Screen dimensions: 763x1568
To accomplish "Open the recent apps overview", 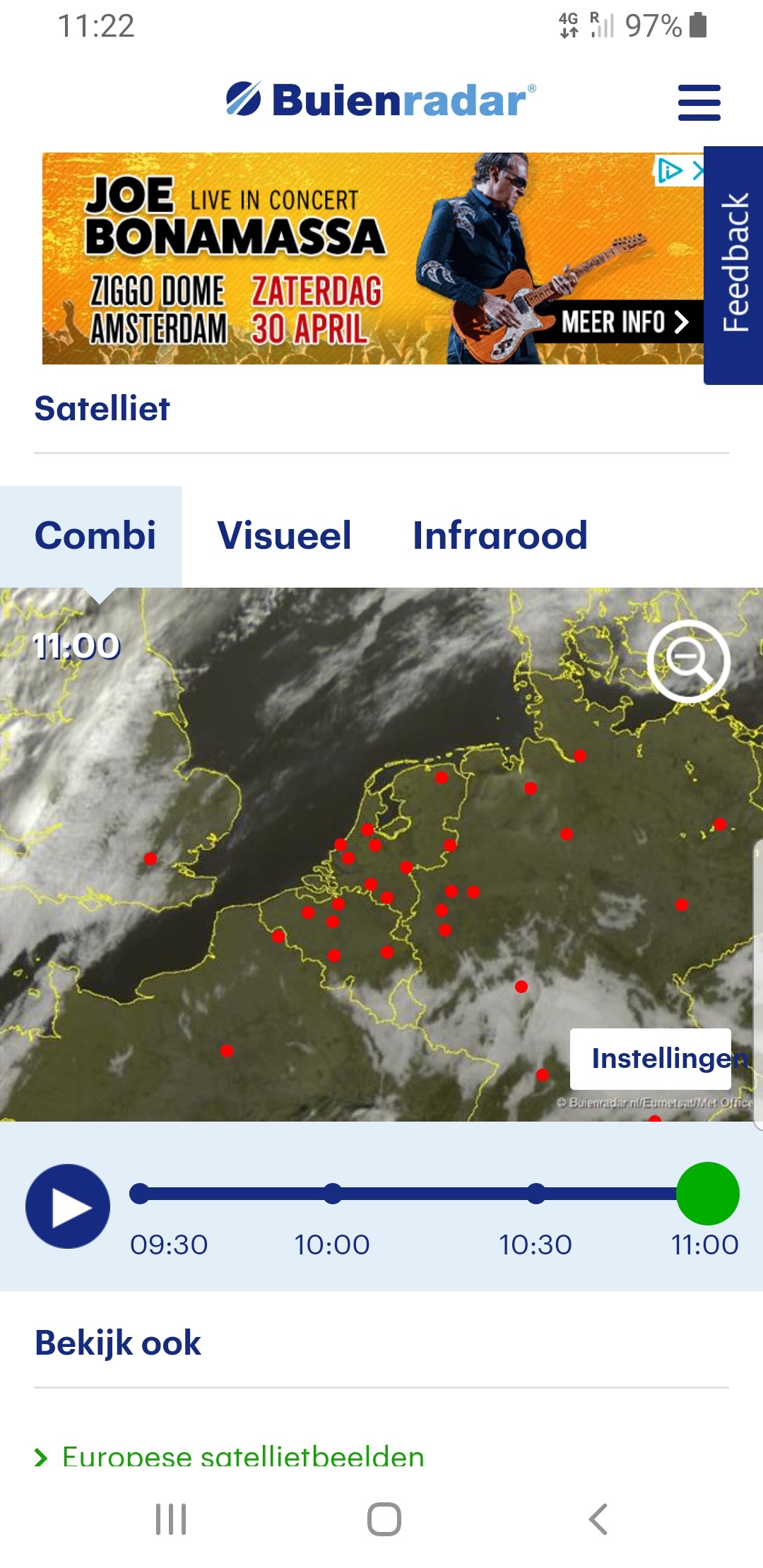I will [x=171, y=1519].
